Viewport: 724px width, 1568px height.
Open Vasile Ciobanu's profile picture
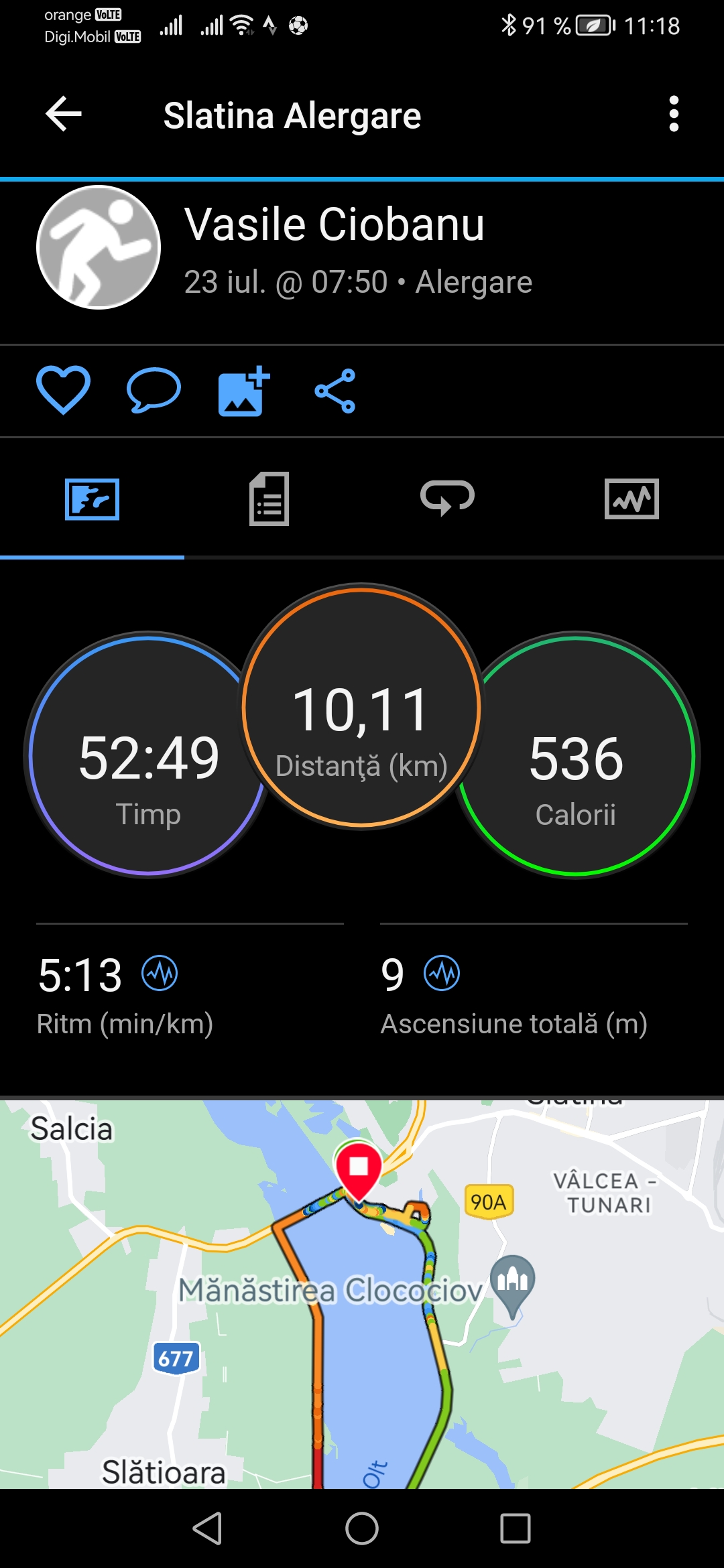click(99, 247)
